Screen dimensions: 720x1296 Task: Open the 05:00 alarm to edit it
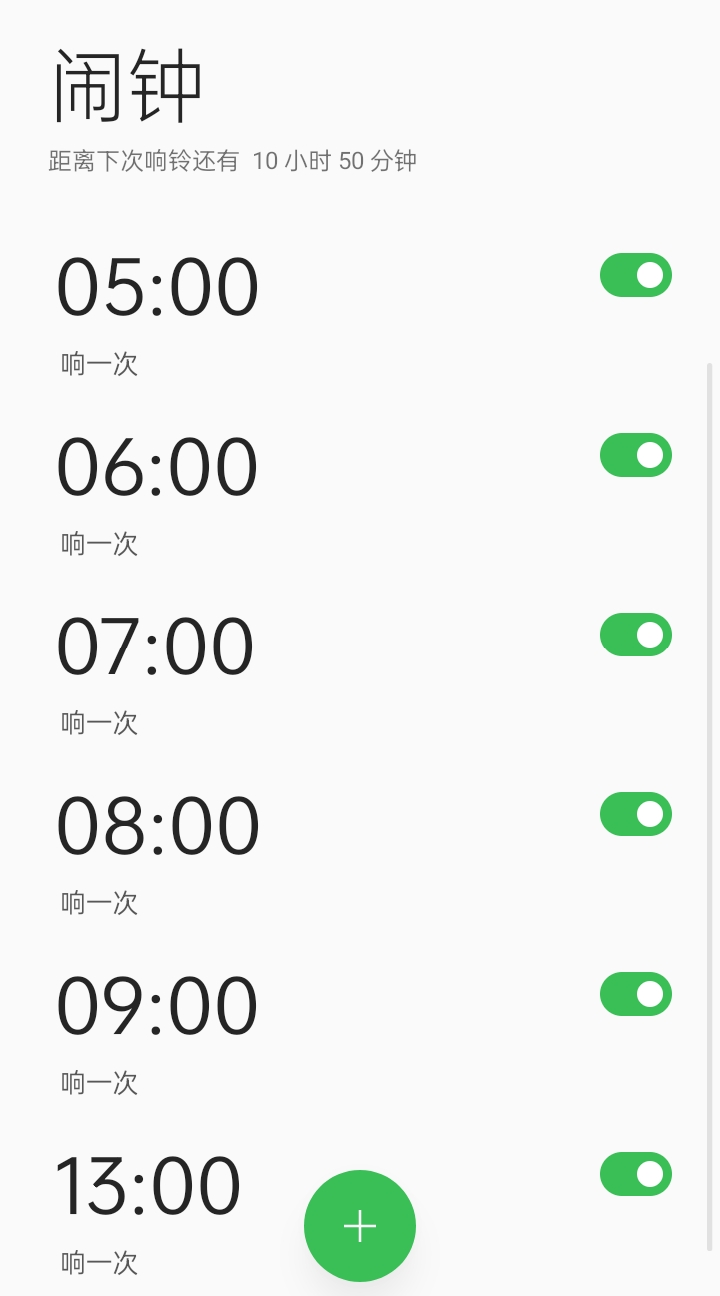157,285
